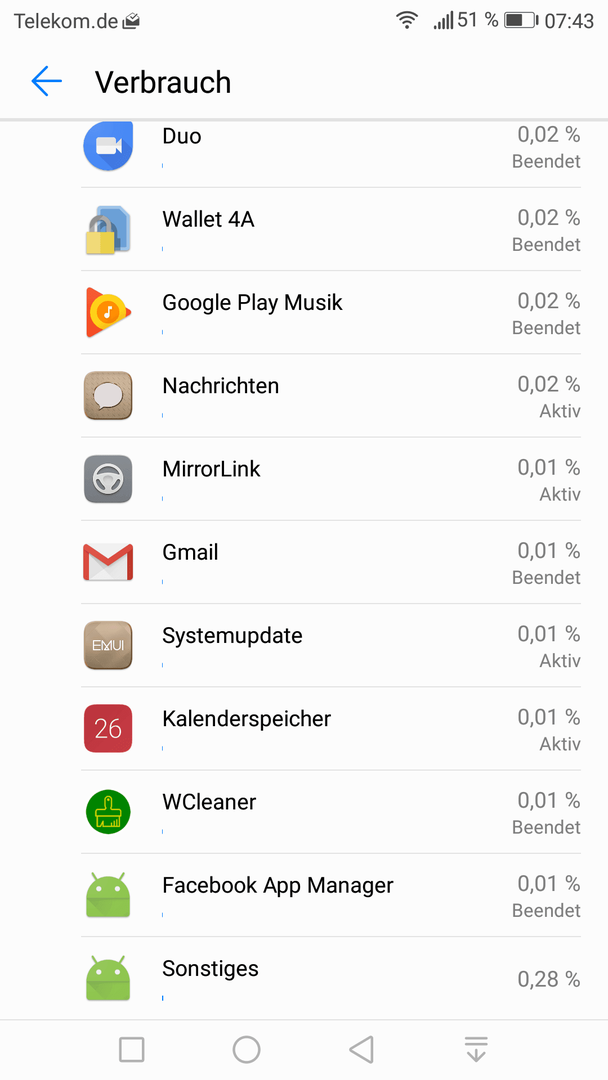Select WCleaner from the usage list
608x1080 pixels.
pyautogui.click(x=331, y=813)
